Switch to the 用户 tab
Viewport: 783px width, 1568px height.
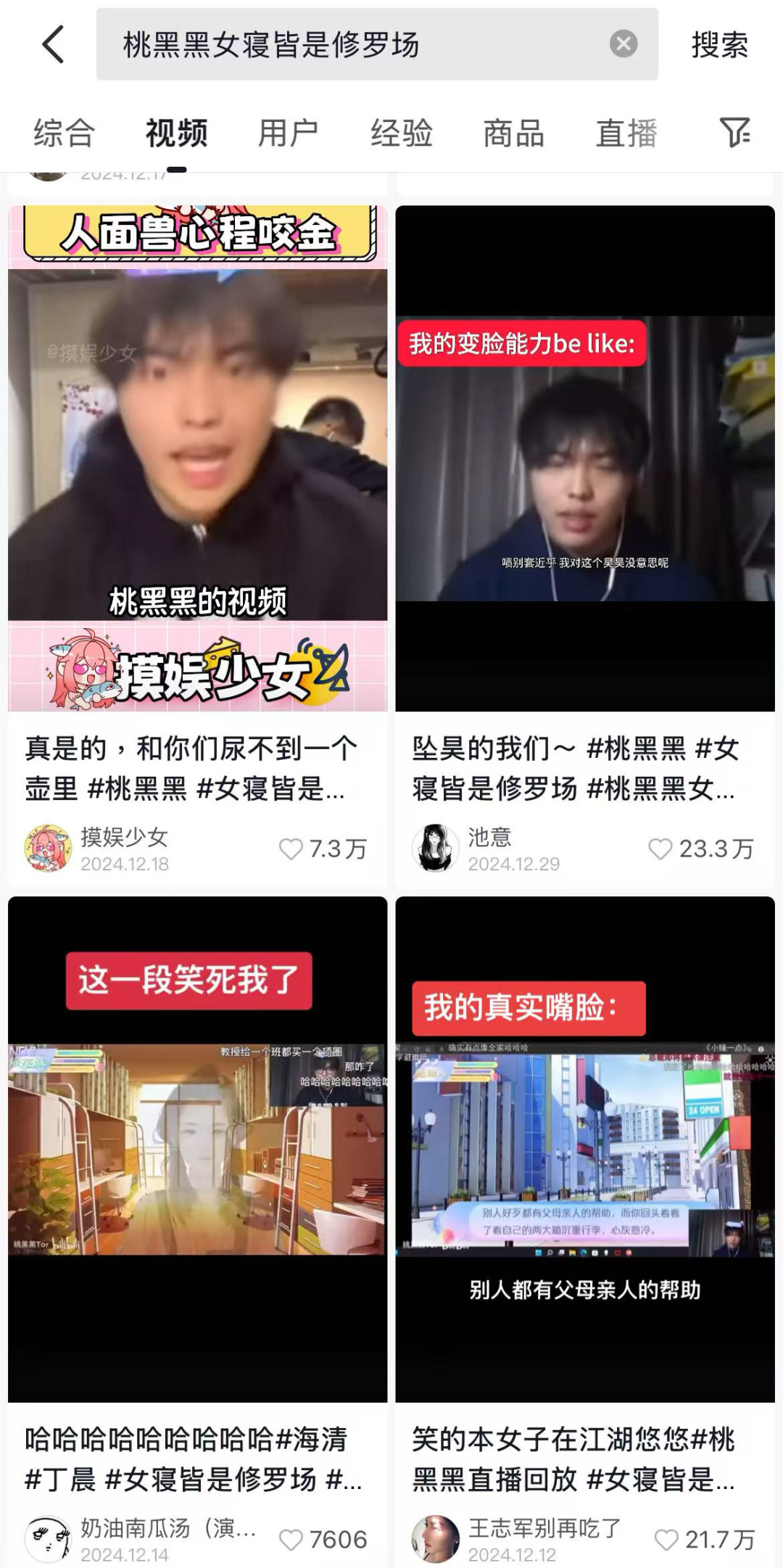289,134
